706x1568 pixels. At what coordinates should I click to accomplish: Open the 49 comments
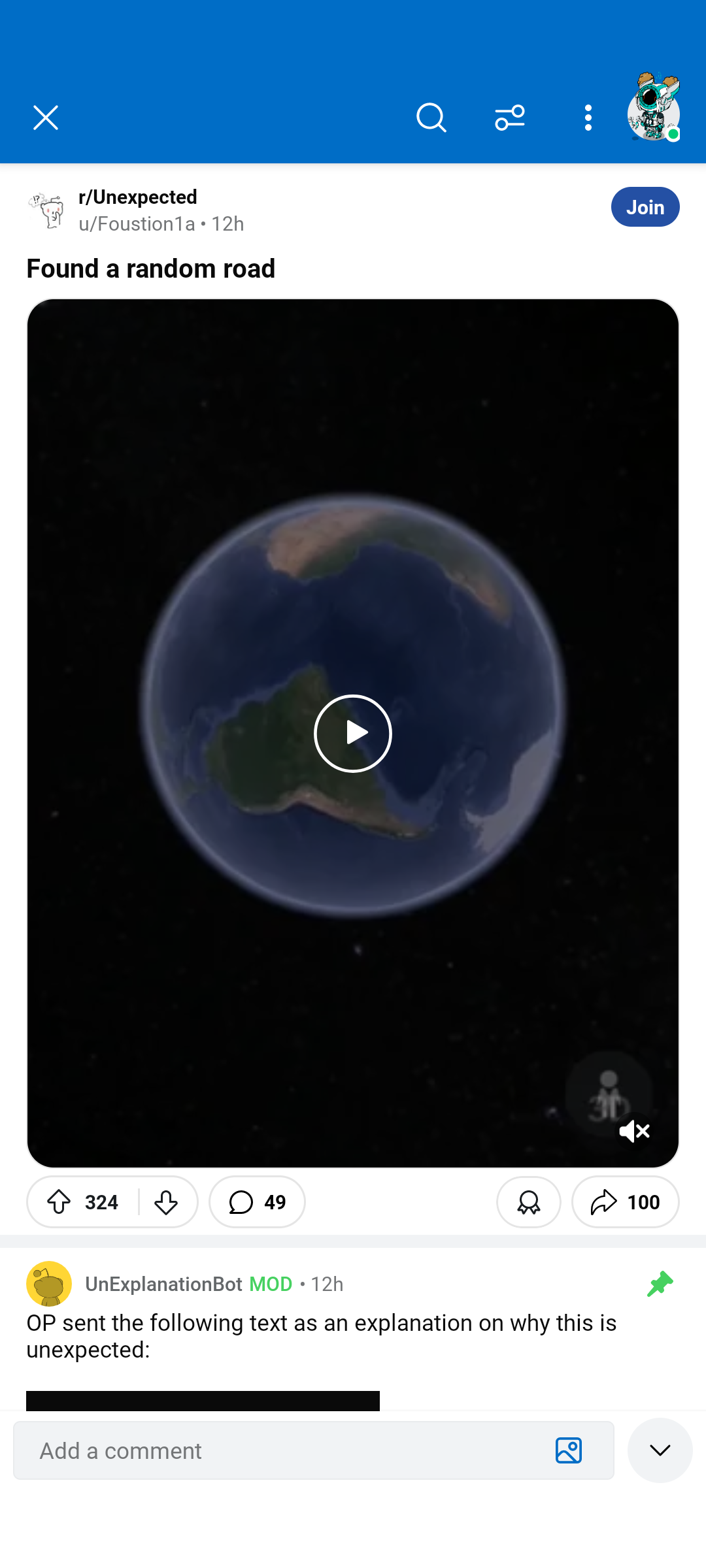click(x=257, y=1202)
